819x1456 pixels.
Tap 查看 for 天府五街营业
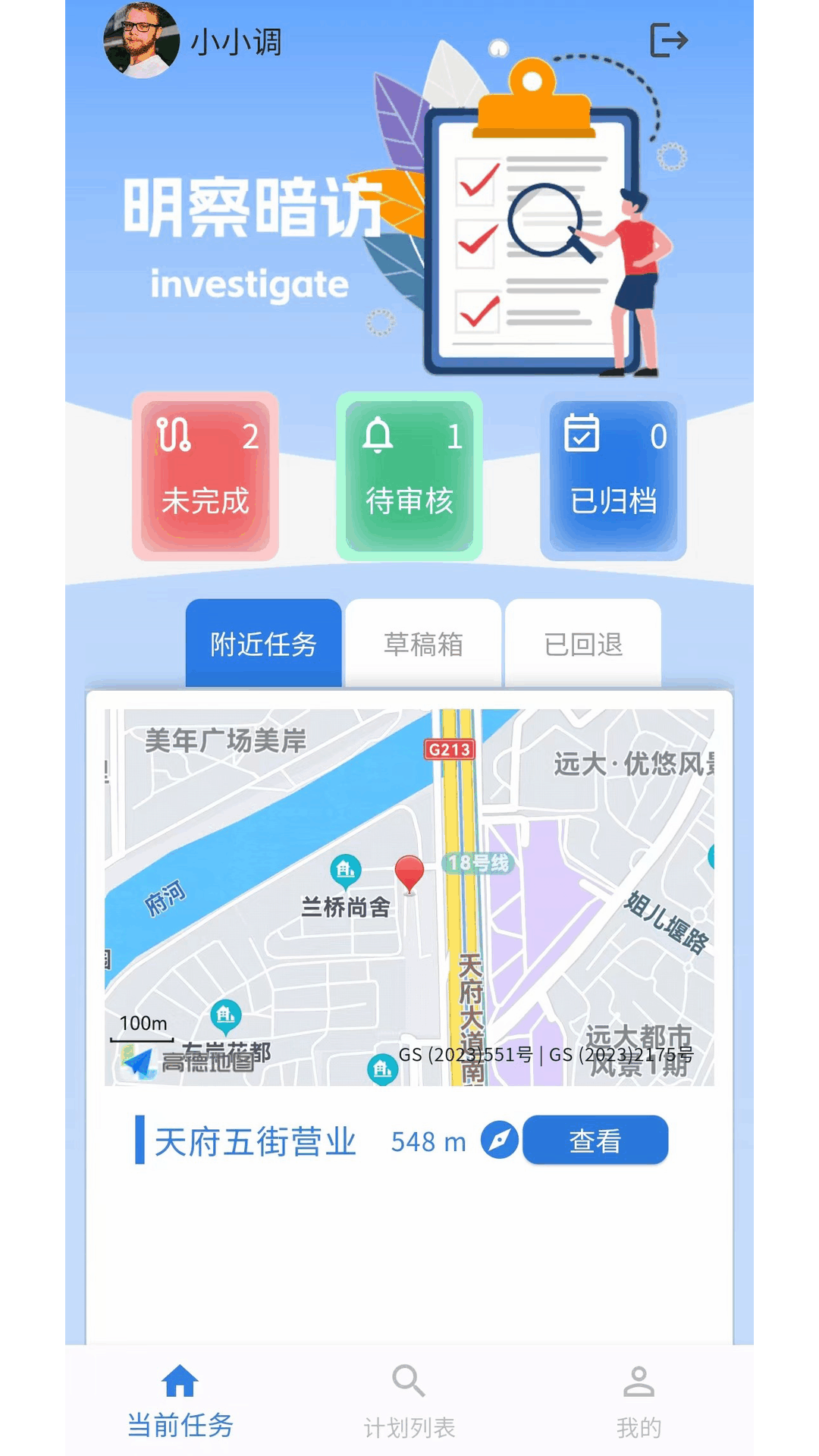(595, 1140)
